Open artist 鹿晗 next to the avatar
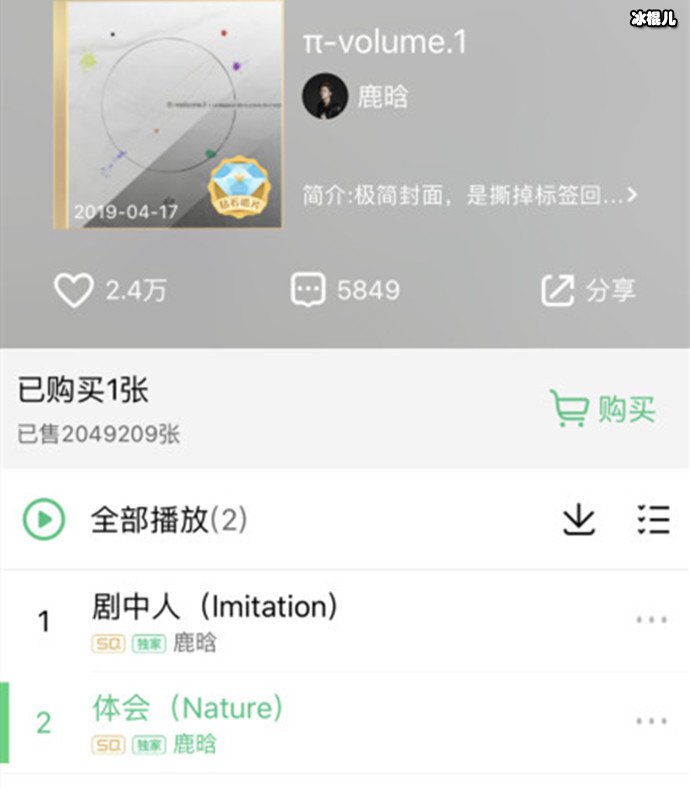 (383, 96)
